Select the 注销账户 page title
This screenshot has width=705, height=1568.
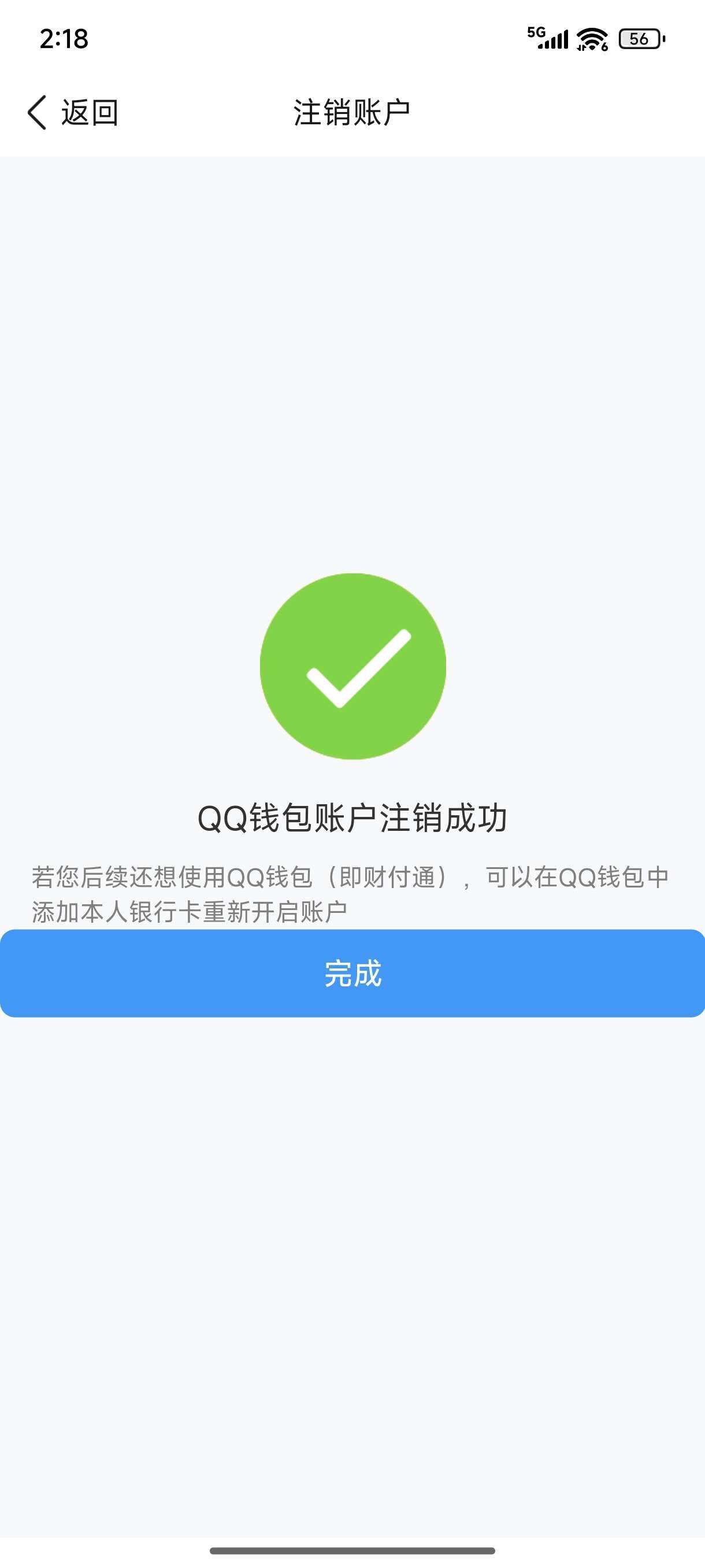click(351, 112)
